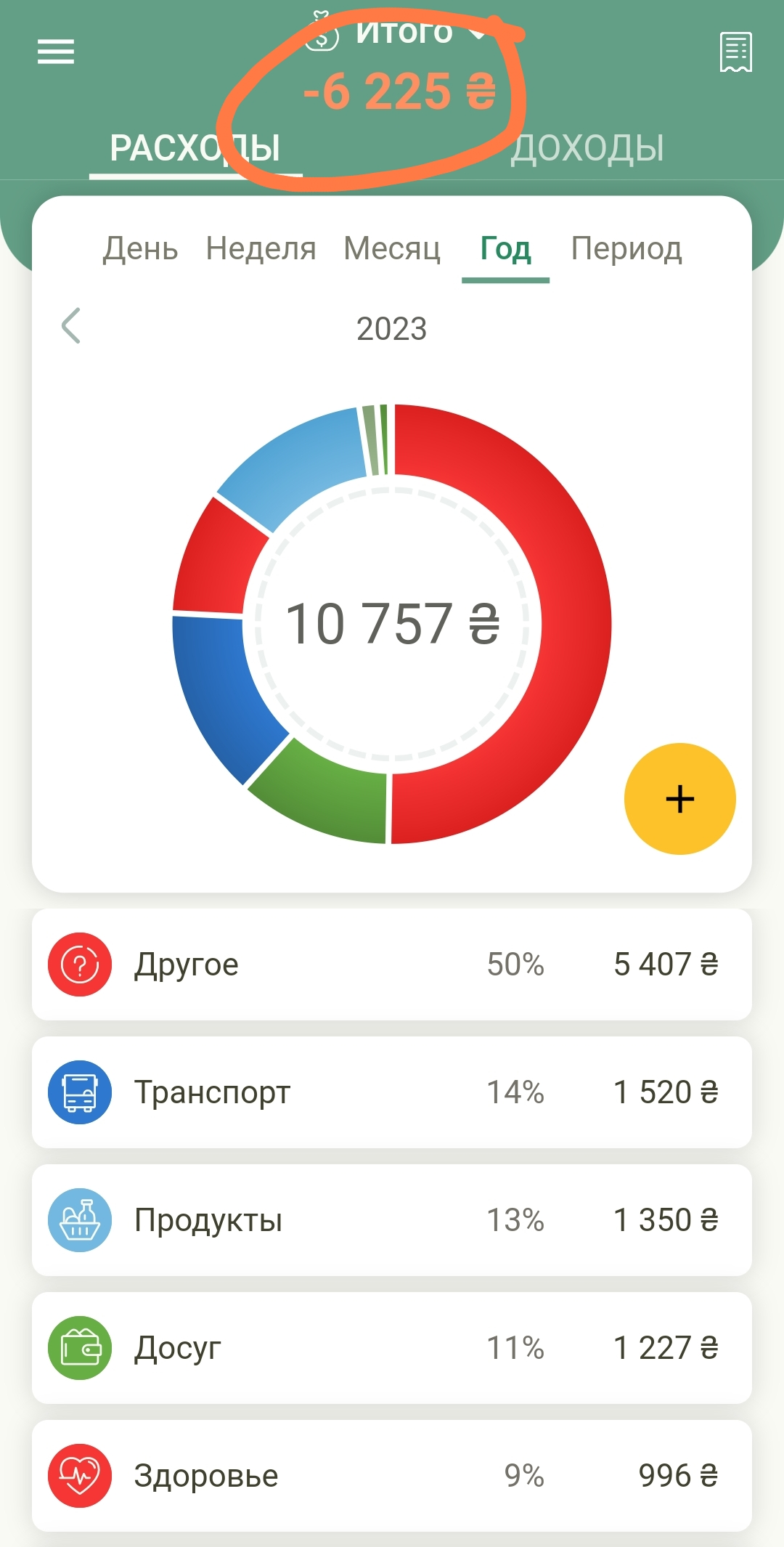Switch to the Расходы tab
The image size is (784, 1547).
point(195,148)
